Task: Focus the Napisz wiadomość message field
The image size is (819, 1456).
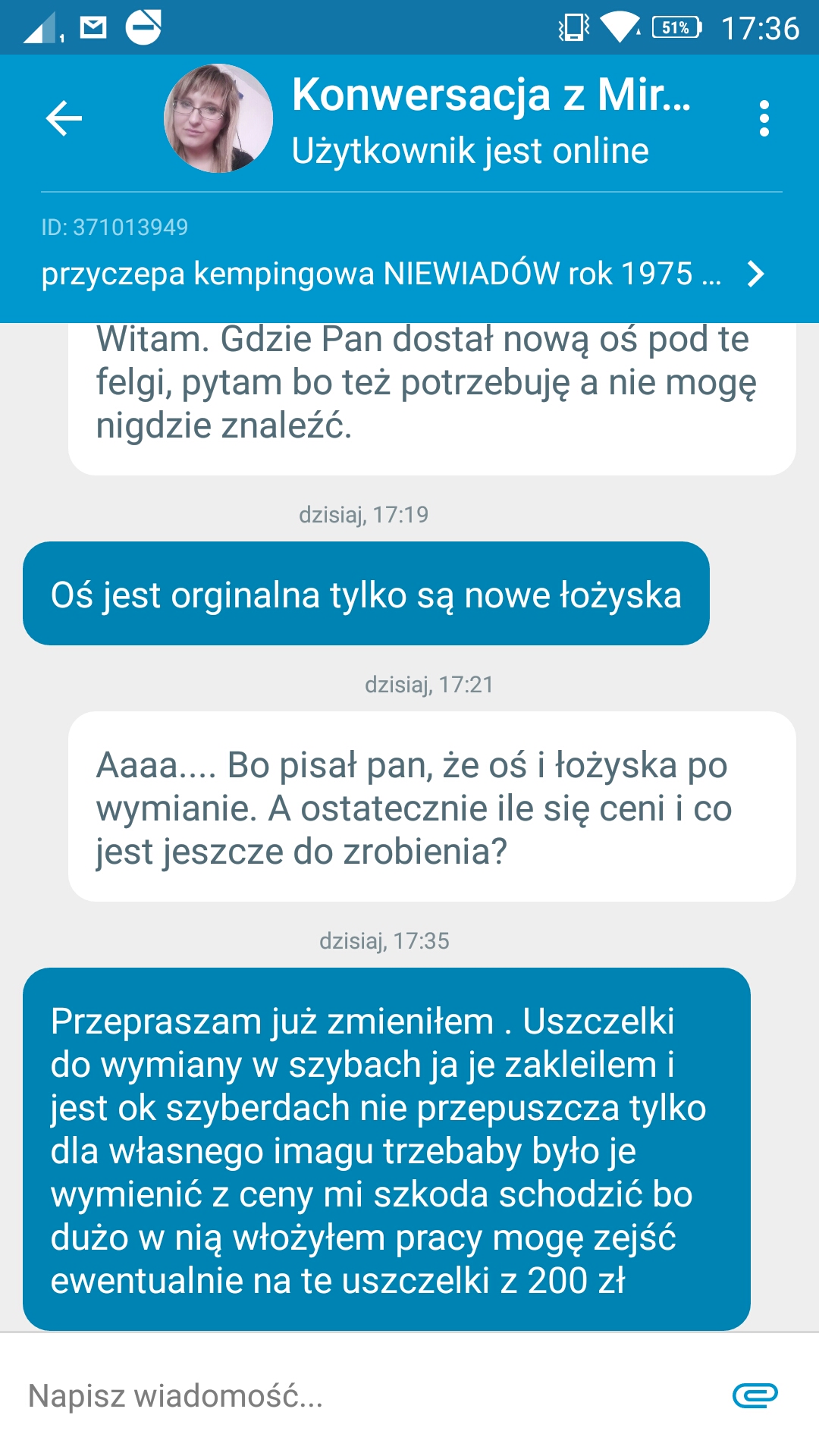Action: pyautogui.click(x=364, y=1395)
